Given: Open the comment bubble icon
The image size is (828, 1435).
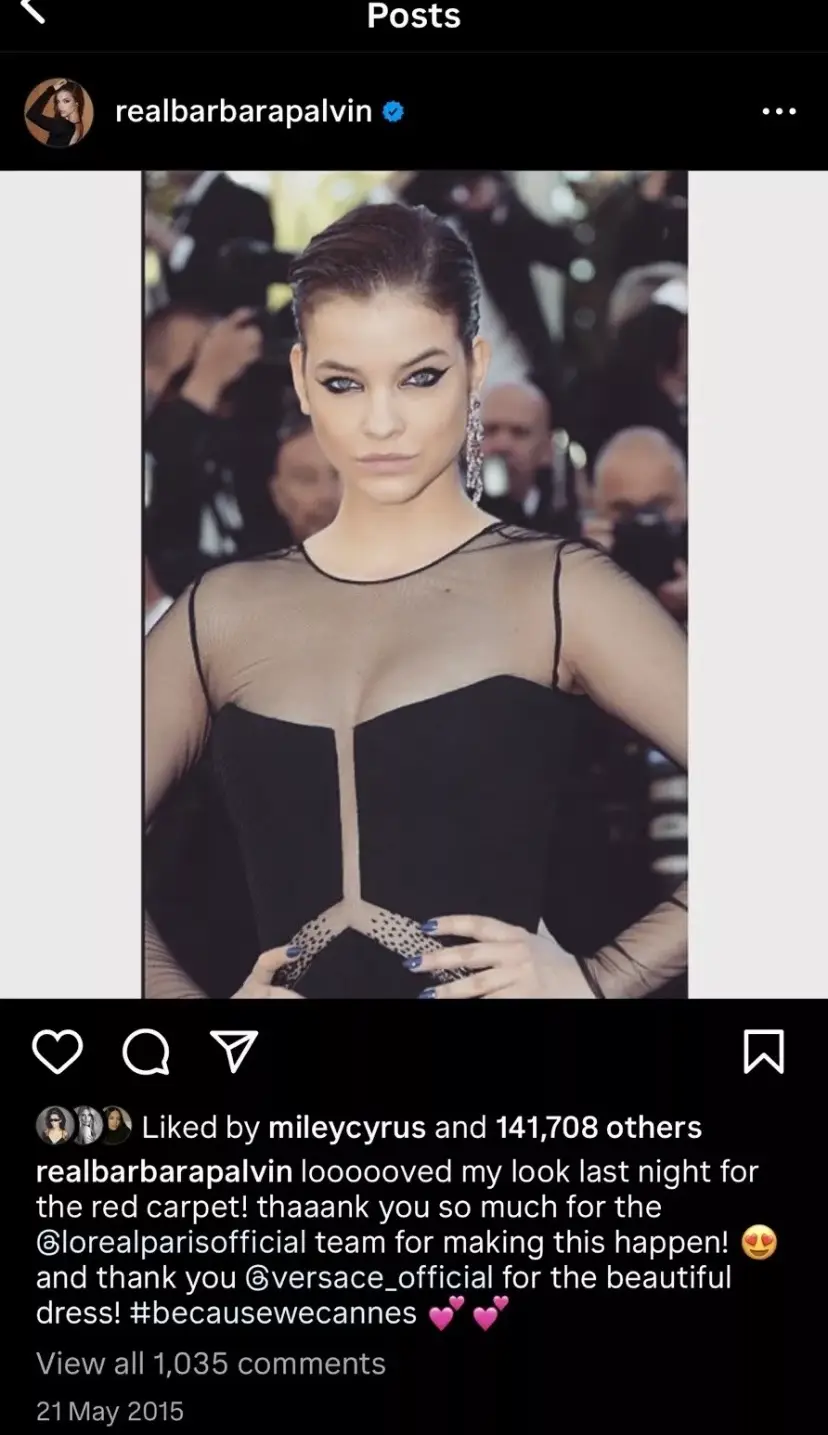Looking at the screenshot, I should coord(146,1052).
